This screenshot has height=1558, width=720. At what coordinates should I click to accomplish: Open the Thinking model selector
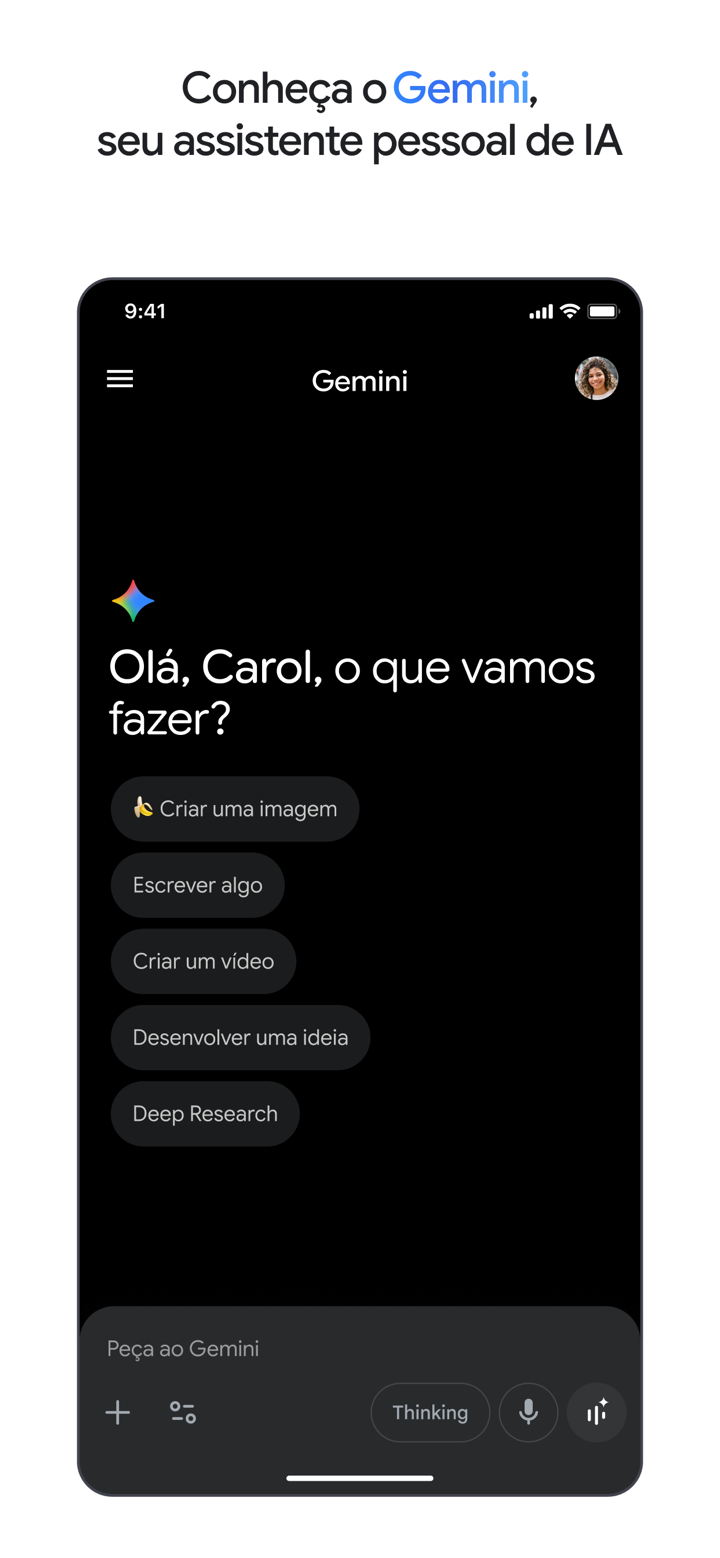[x=430, y=1412]
